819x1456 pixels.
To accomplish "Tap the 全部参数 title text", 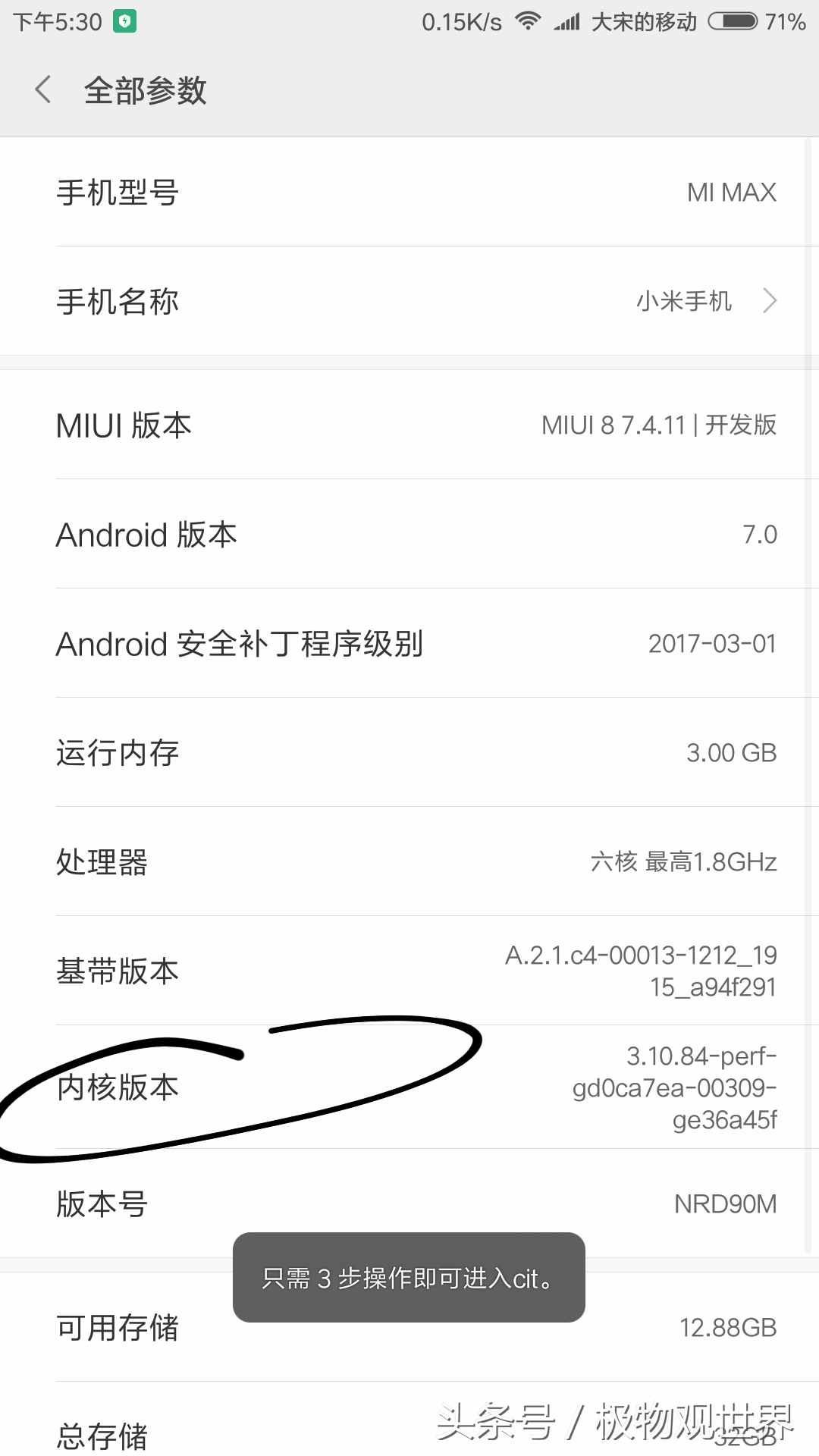I will [x=146, y=89].
